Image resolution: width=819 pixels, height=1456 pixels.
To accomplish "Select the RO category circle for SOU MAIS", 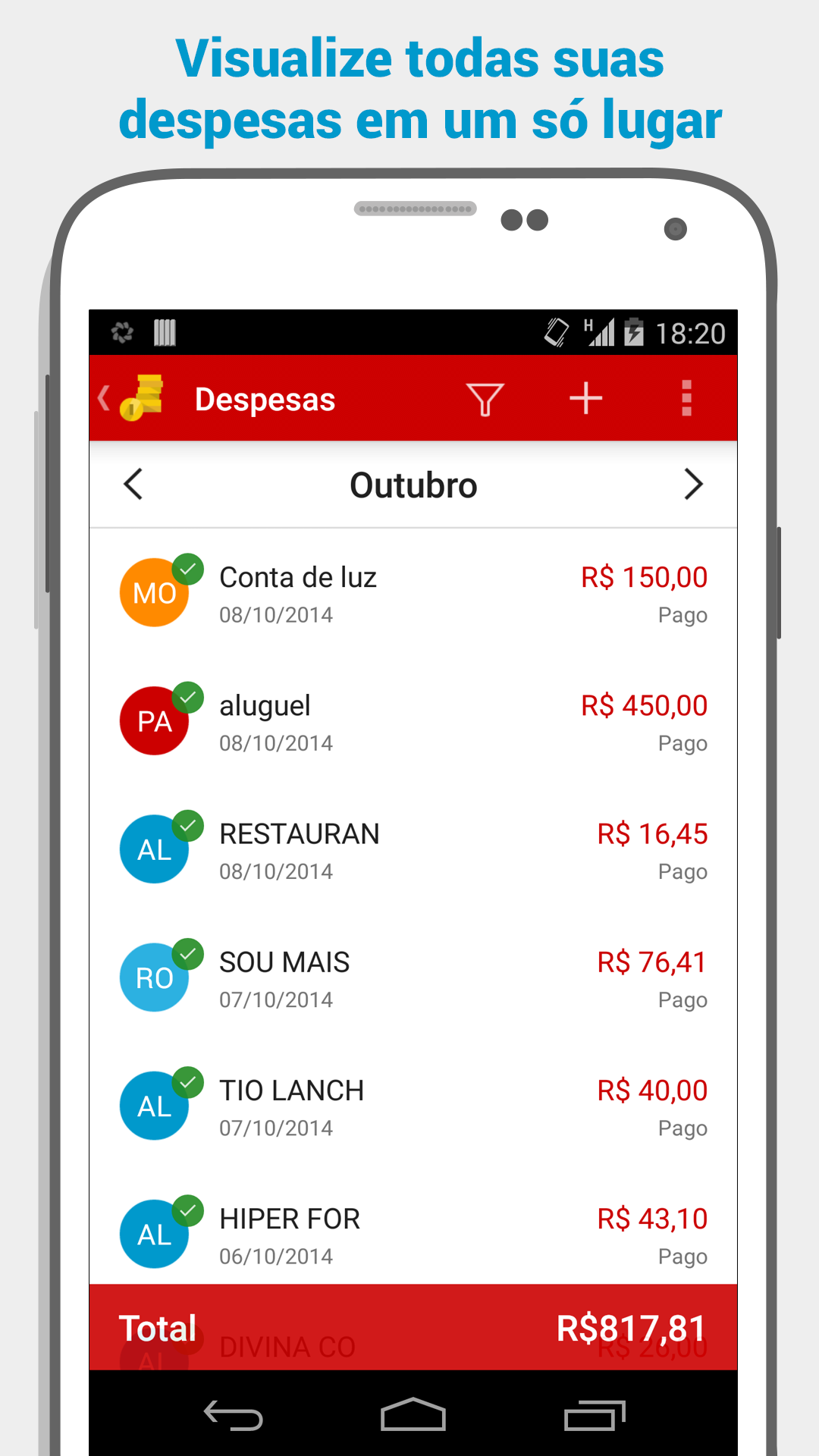I will (x=154, y=977).
